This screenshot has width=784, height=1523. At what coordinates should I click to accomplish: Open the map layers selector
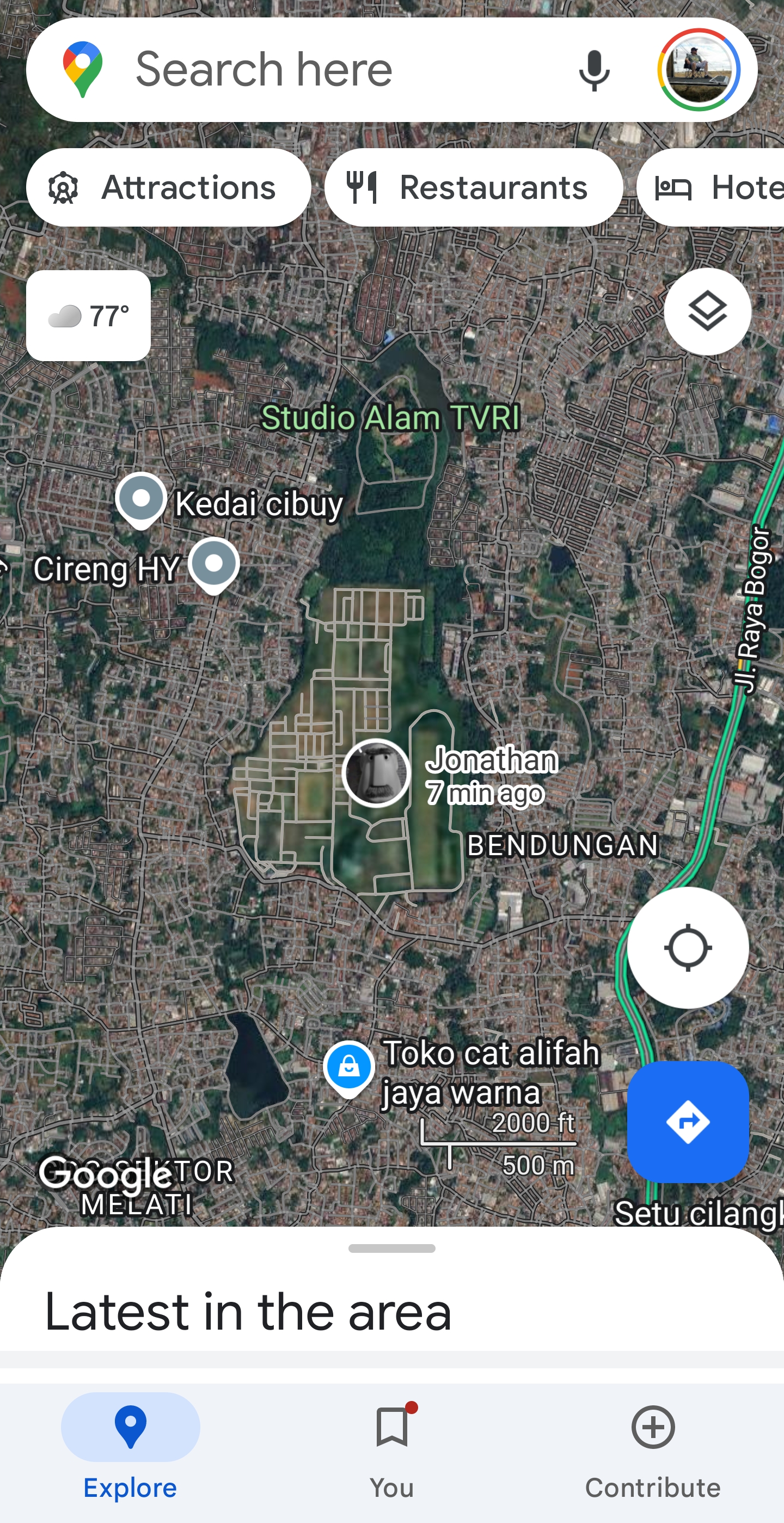click(707, 312)
